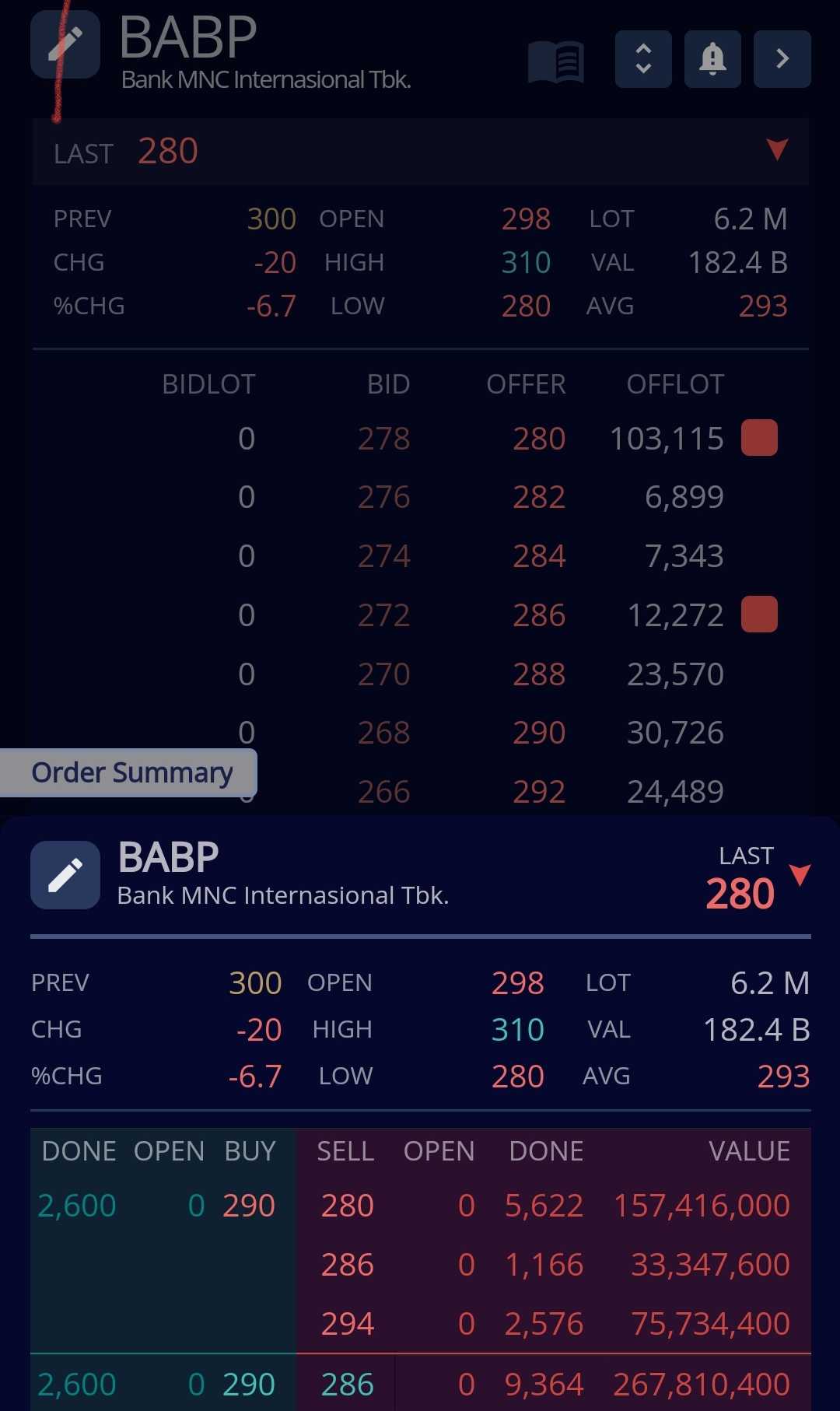This screenshot has height=1411, width=840.
Task: Click the VALUE 157,416,000 cell
Action: coord(701,1204)
